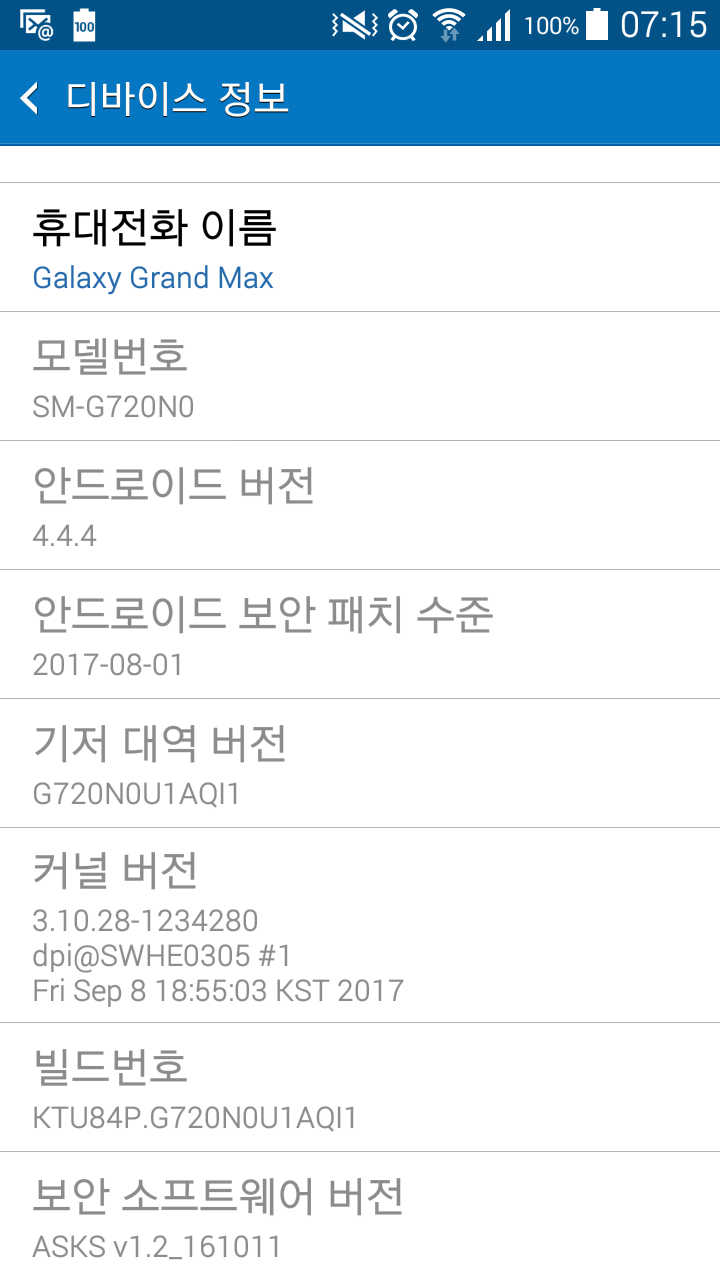Go back from 디바이스 정보 screen

point(32,98)
